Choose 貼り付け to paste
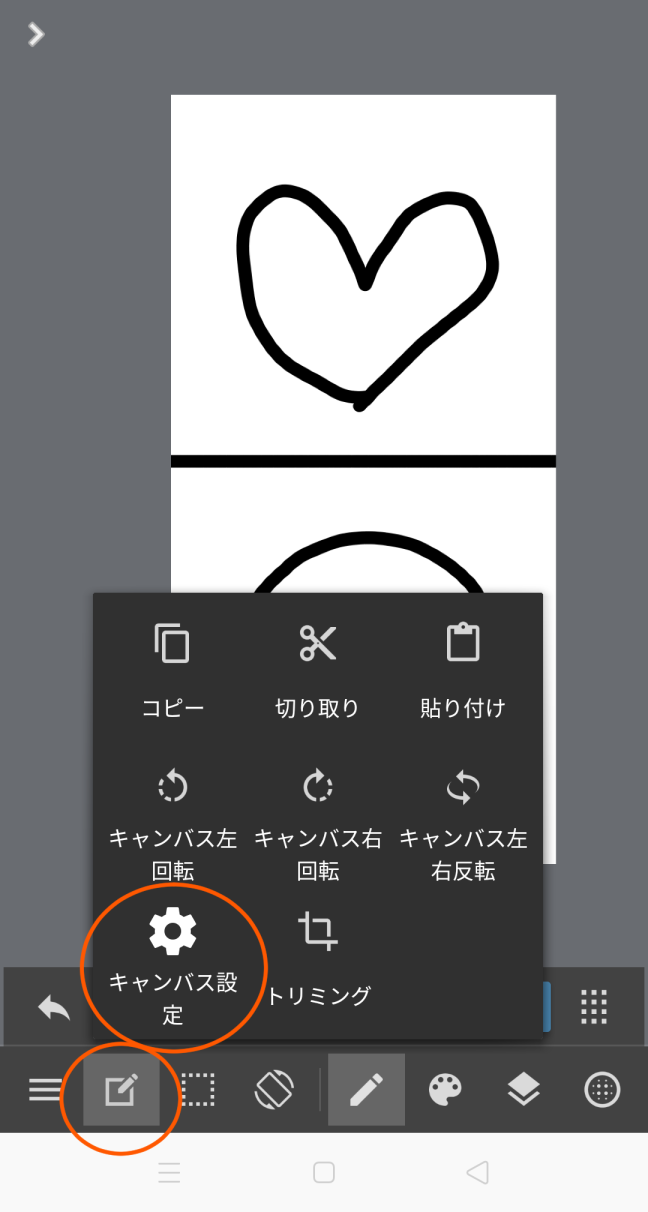 pos(463,670)
